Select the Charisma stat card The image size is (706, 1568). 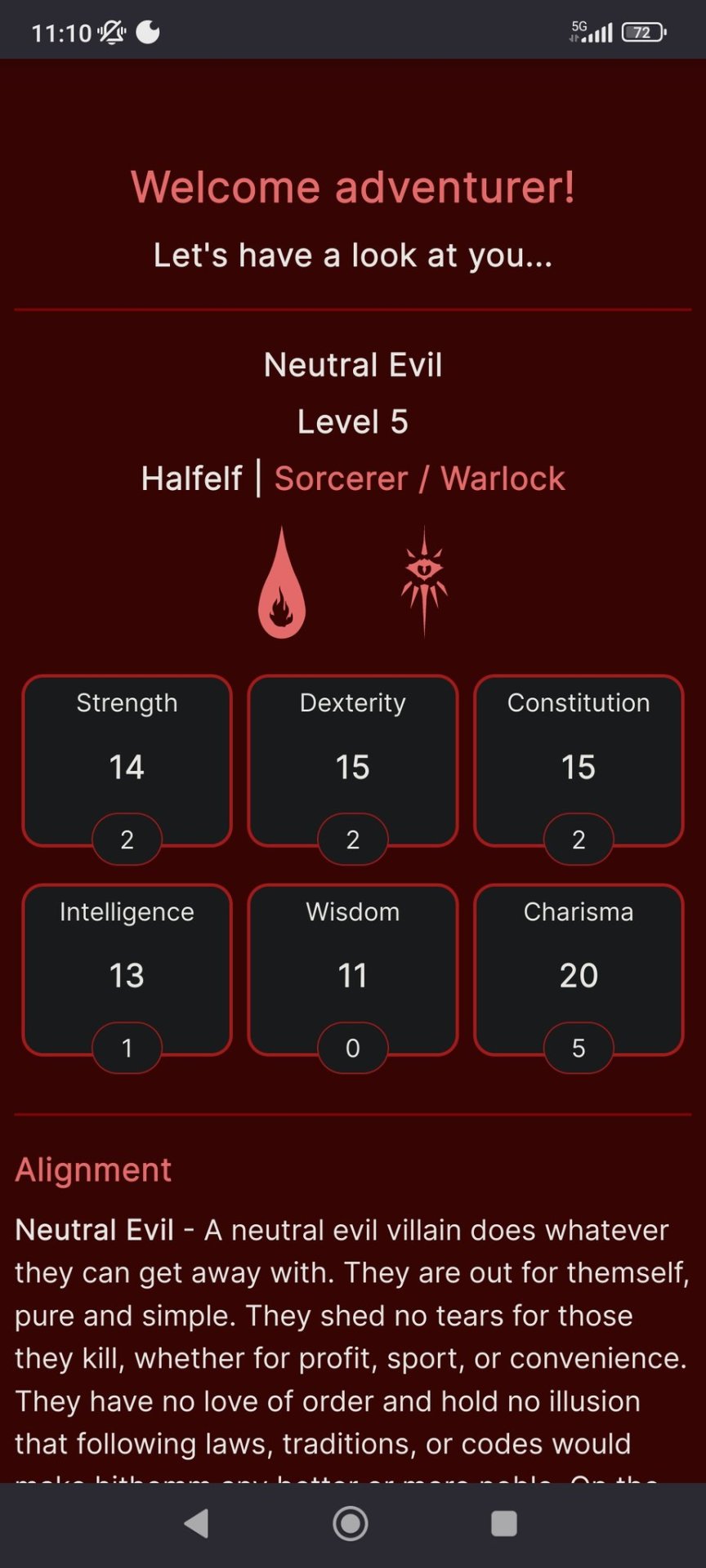point(578,969)
